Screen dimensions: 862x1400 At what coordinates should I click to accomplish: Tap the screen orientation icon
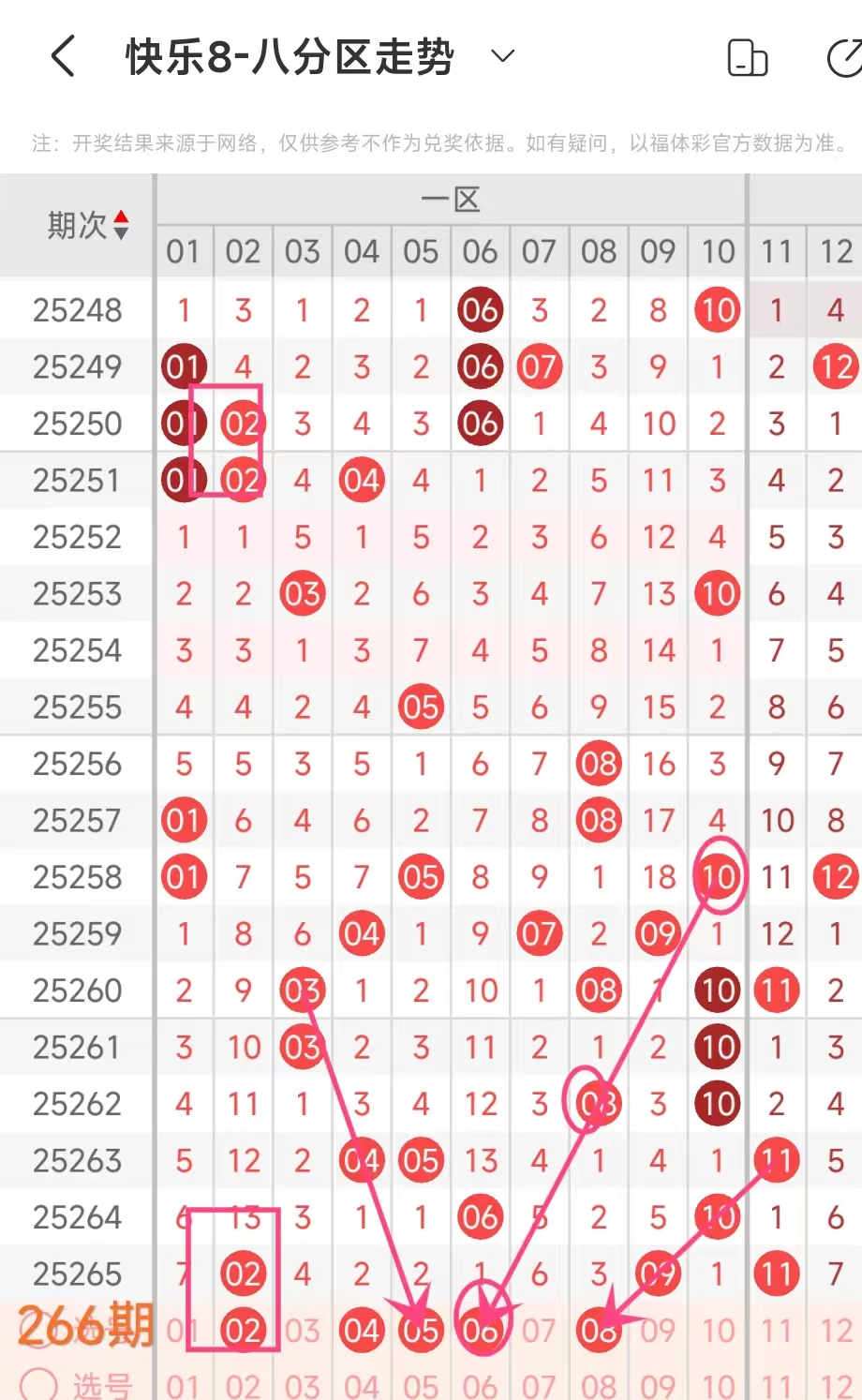point(748,57)
